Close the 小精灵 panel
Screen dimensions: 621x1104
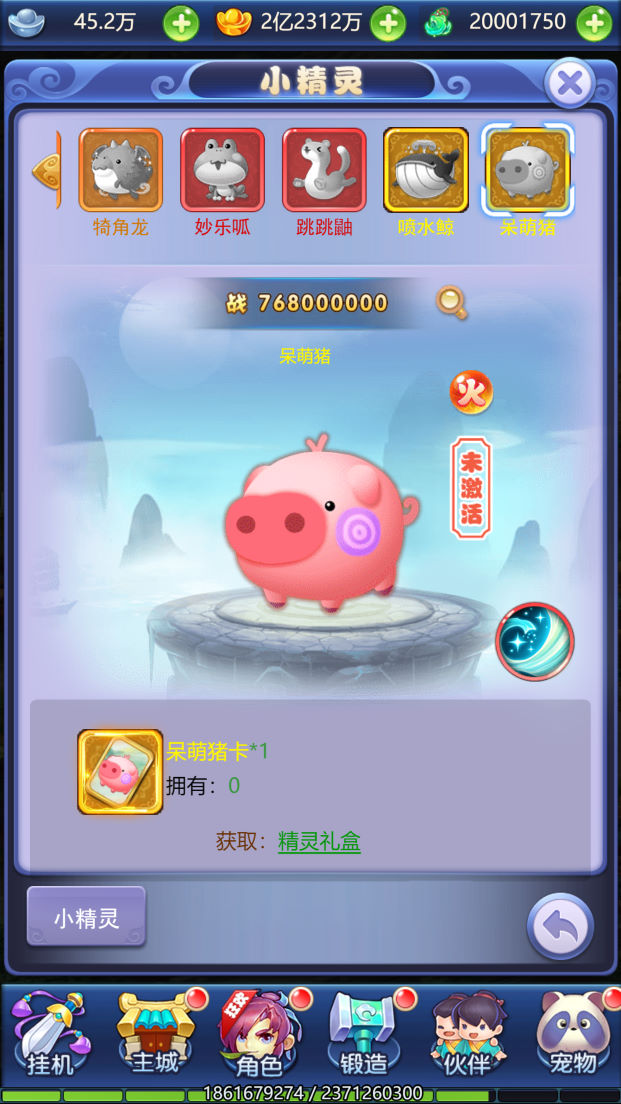(x=571, y=83)
